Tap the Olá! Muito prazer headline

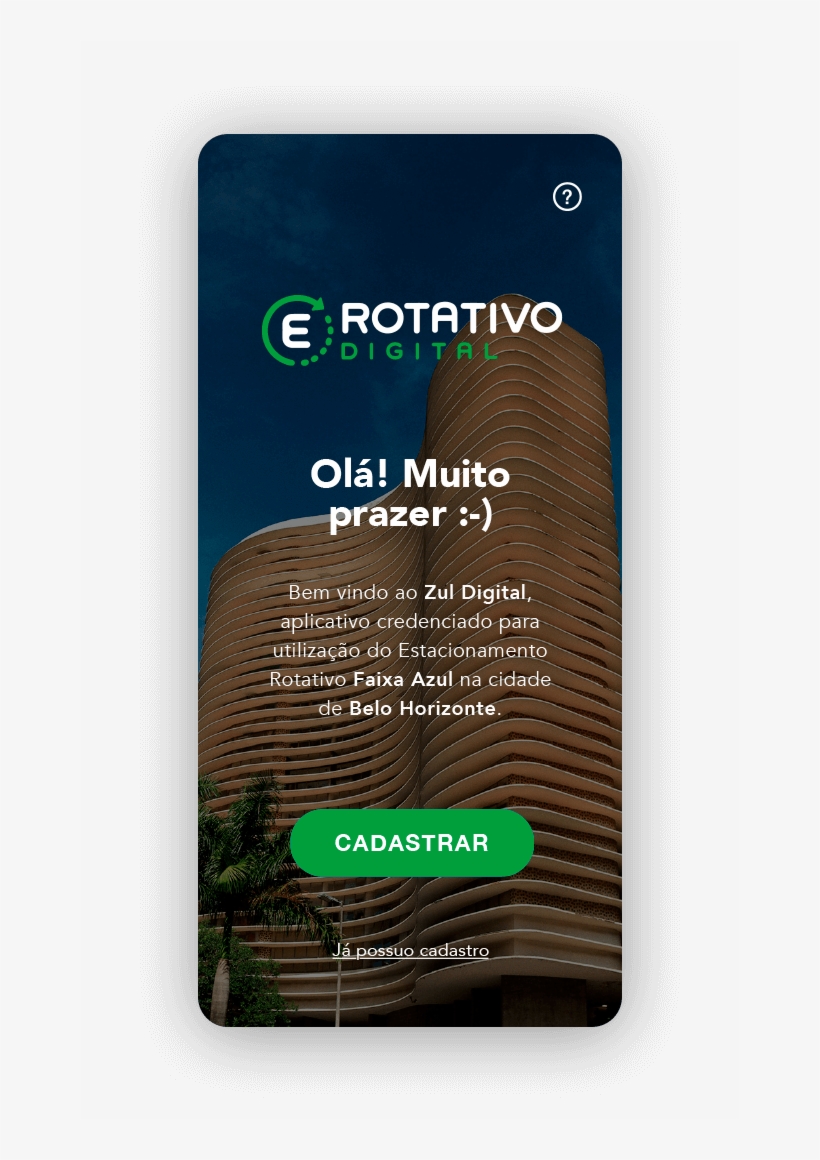point(412,494)
